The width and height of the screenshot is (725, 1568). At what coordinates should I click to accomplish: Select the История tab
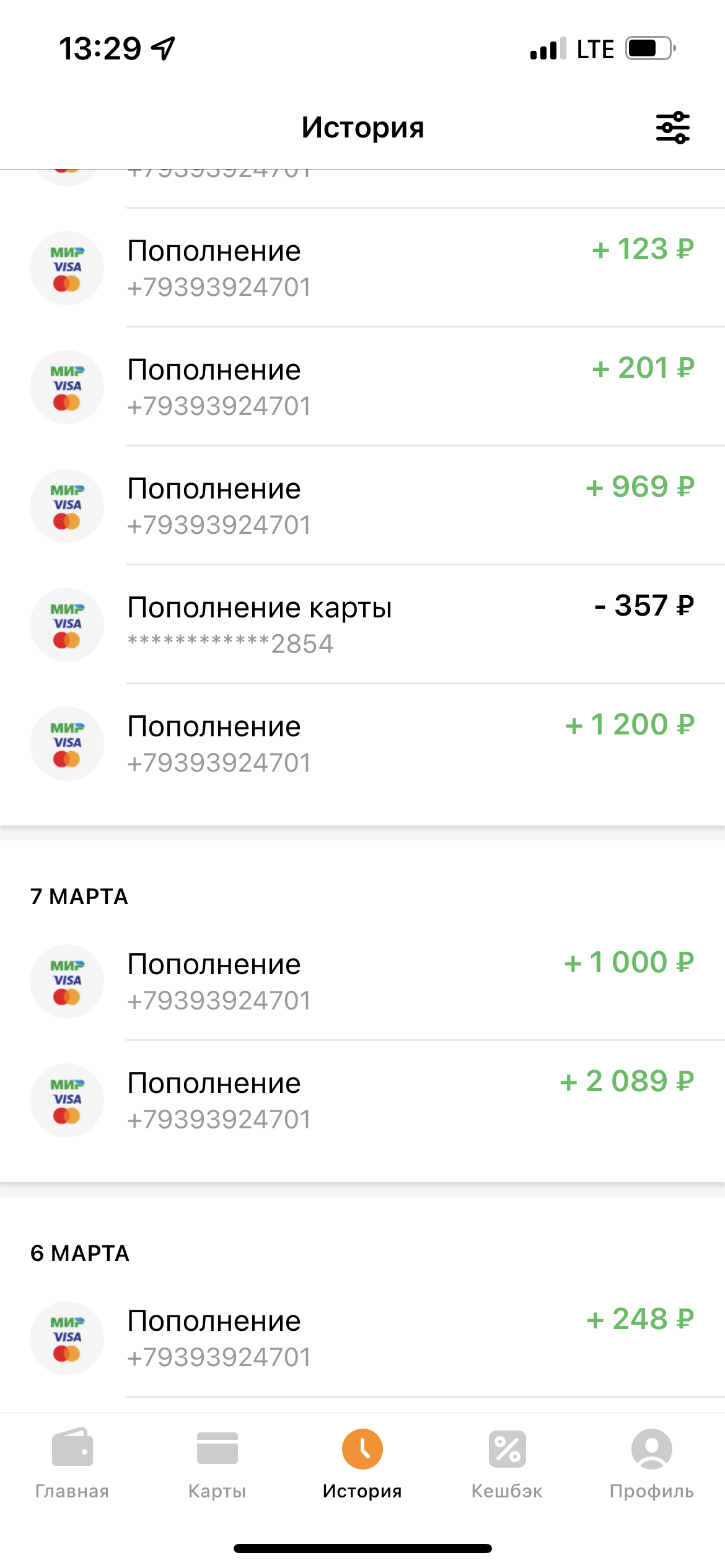[x=362, y=1463]
